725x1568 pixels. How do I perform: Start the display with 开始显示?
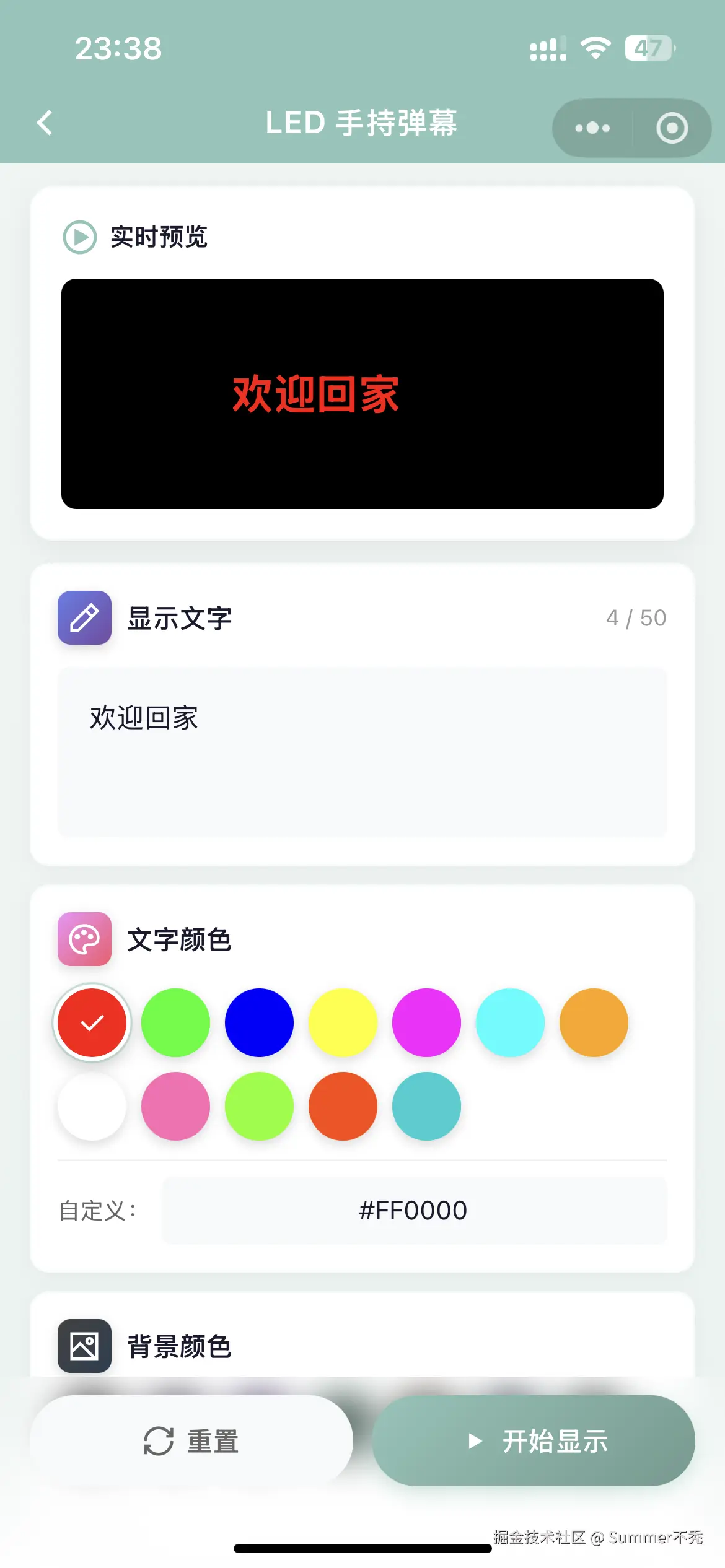[x=533, y=1440]
